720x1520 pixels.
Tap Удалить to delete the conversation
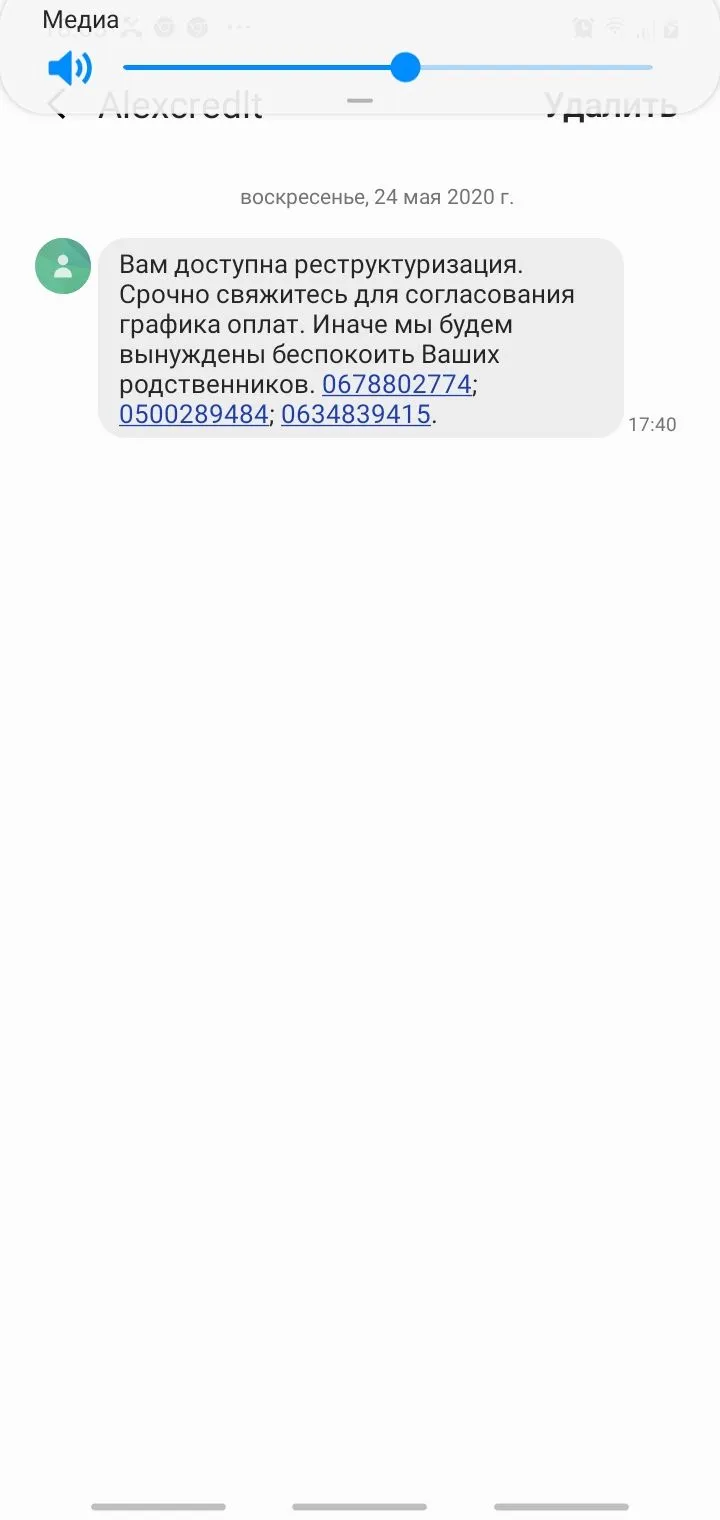coord(610,106)
